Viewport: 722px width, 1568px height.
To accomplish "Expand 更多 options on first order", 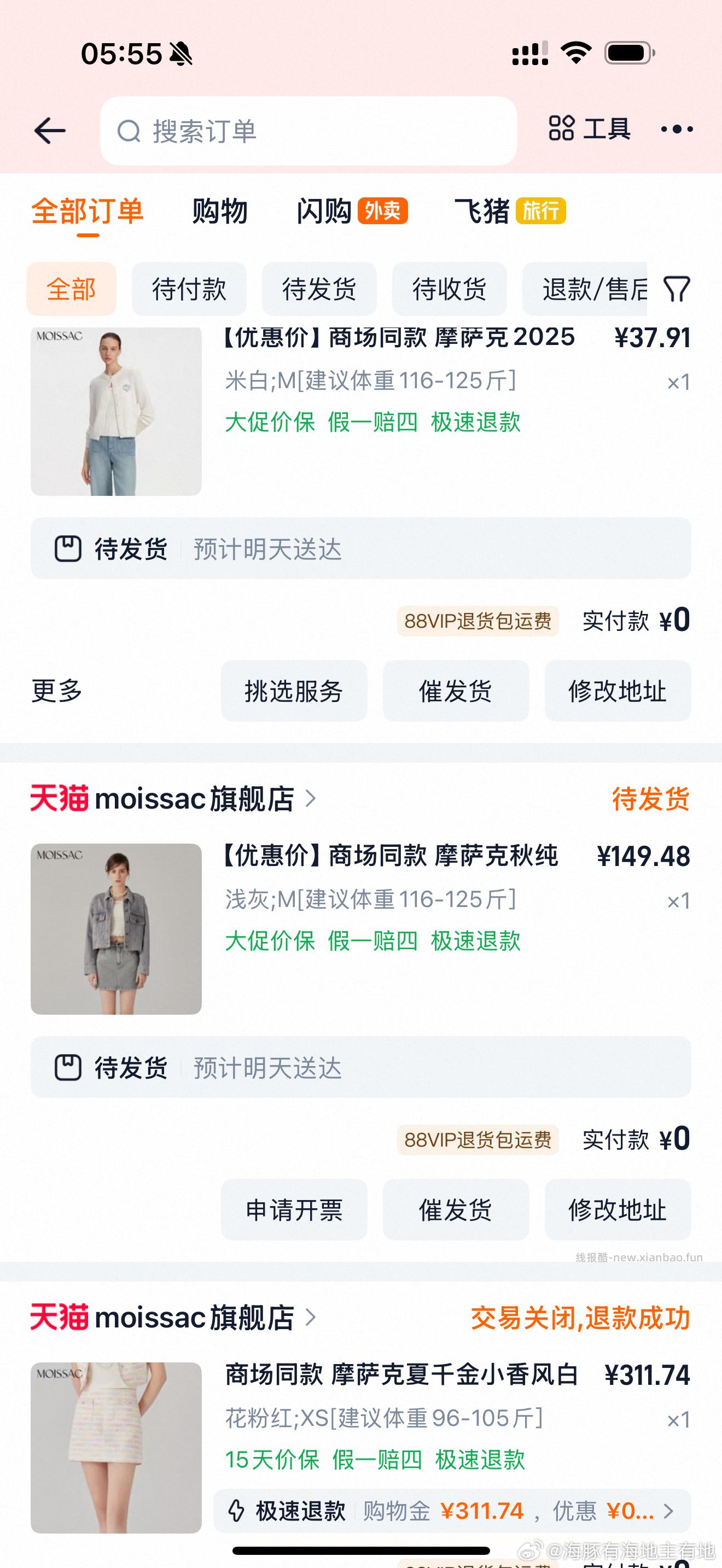I will pyautogui.click(x=56, y=691).
